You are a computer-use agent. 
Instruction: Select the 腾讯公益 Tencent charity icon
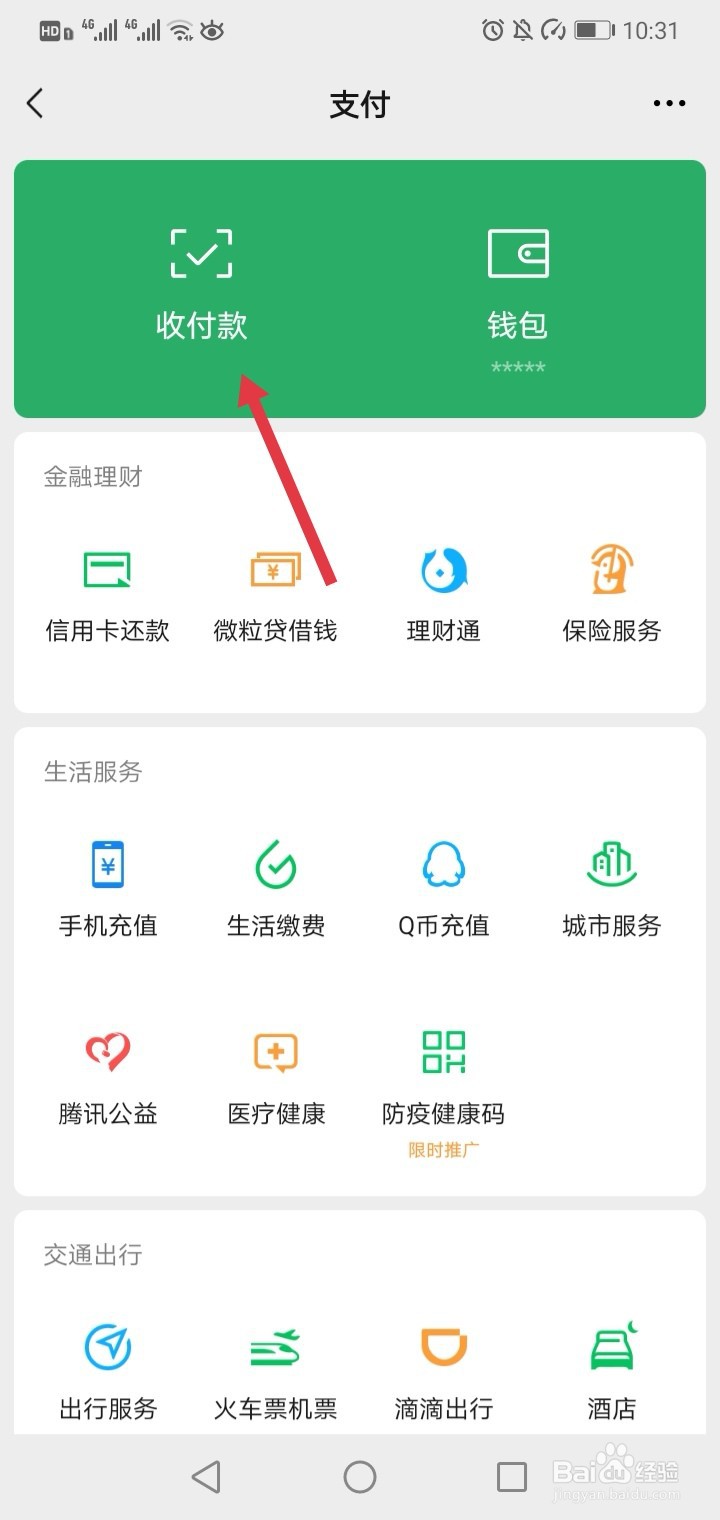point(107,1075)
